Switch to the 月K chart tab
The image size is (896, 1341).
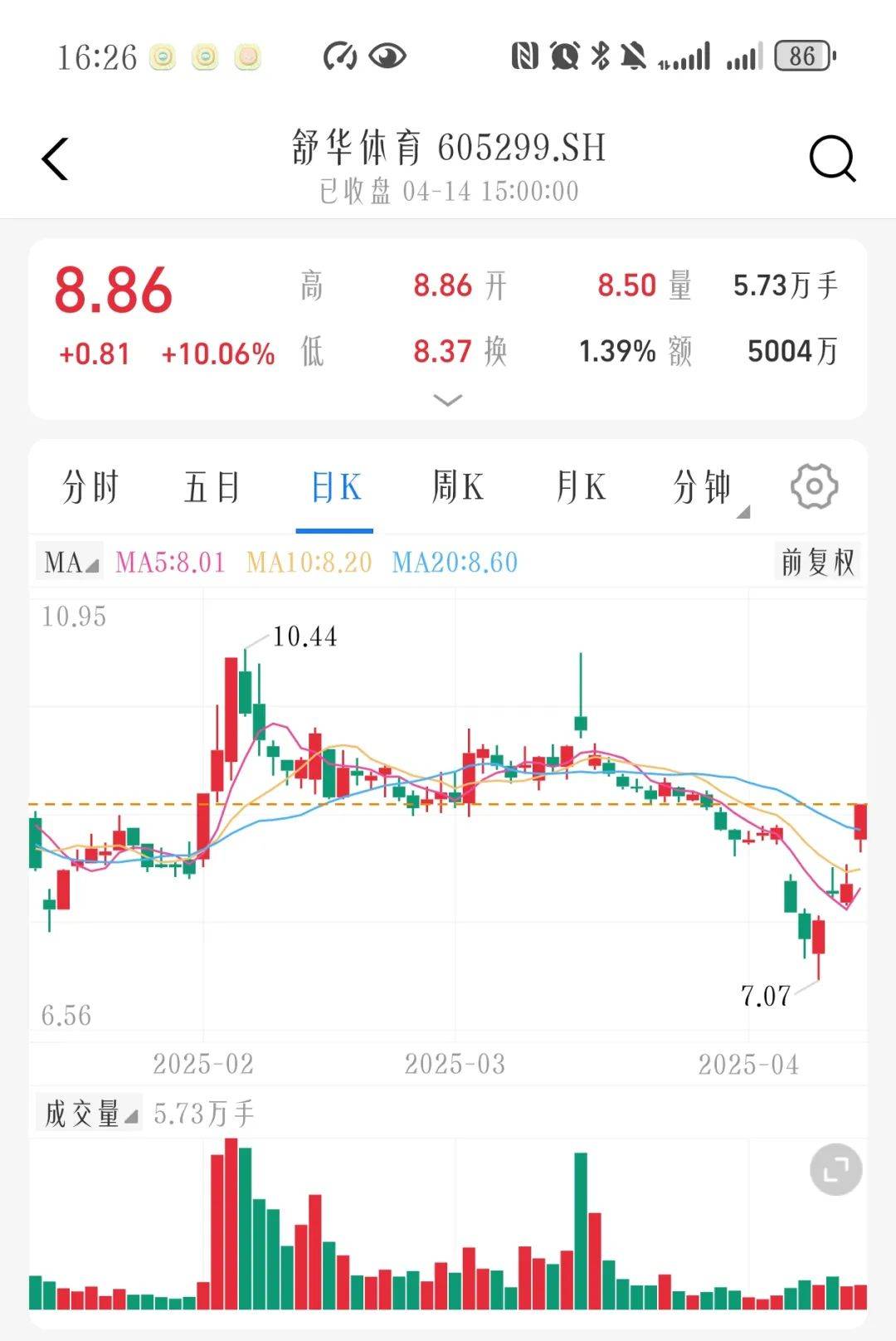(580, 487)
